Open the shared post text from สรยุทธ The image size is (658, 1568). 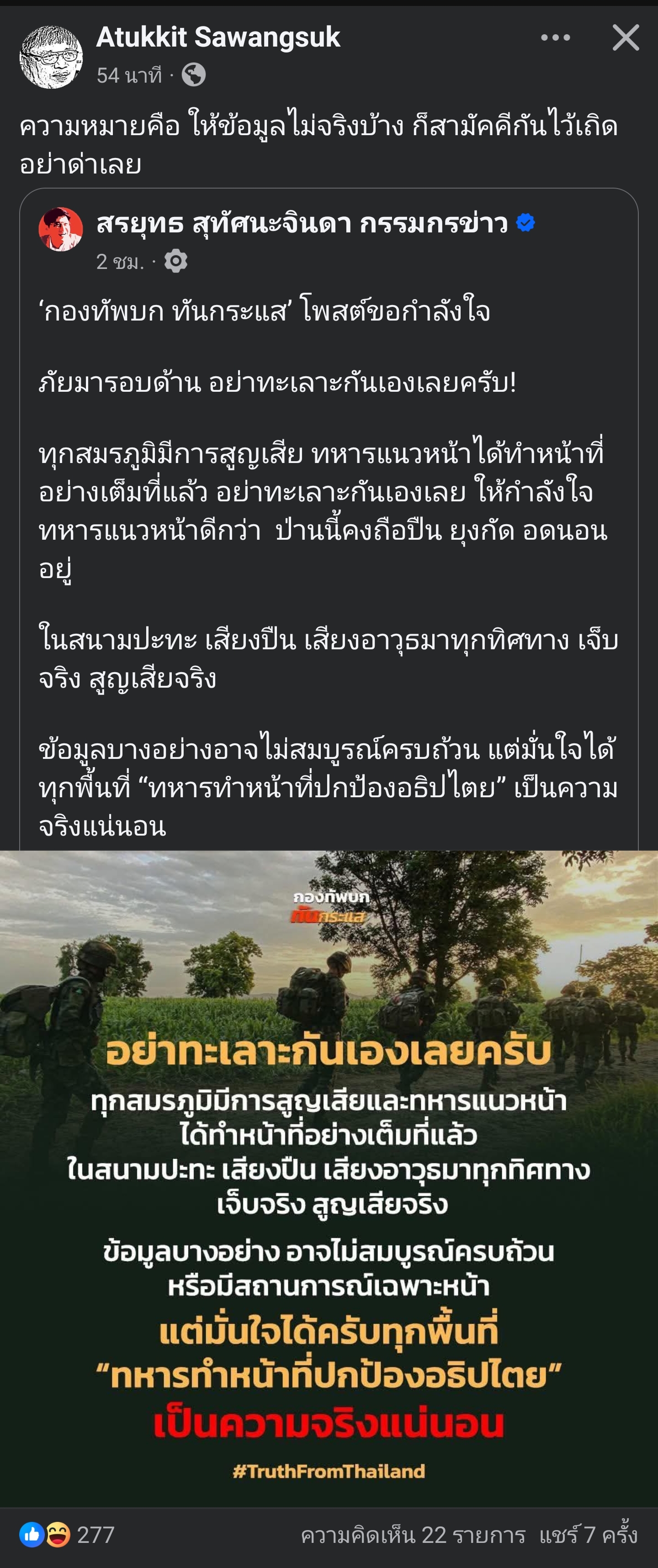[x=329, y=566]
